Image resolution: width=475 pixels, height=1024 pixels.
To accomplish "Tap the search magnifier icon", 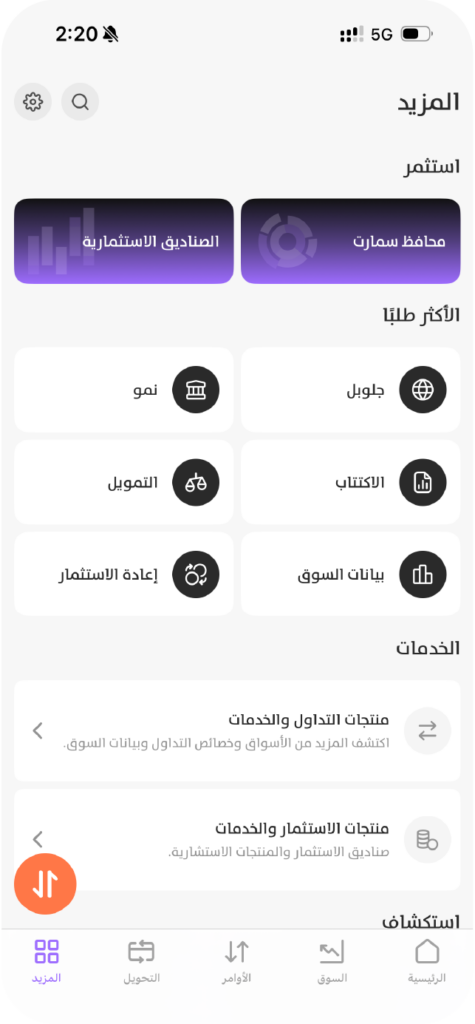I will coord(80,102).
